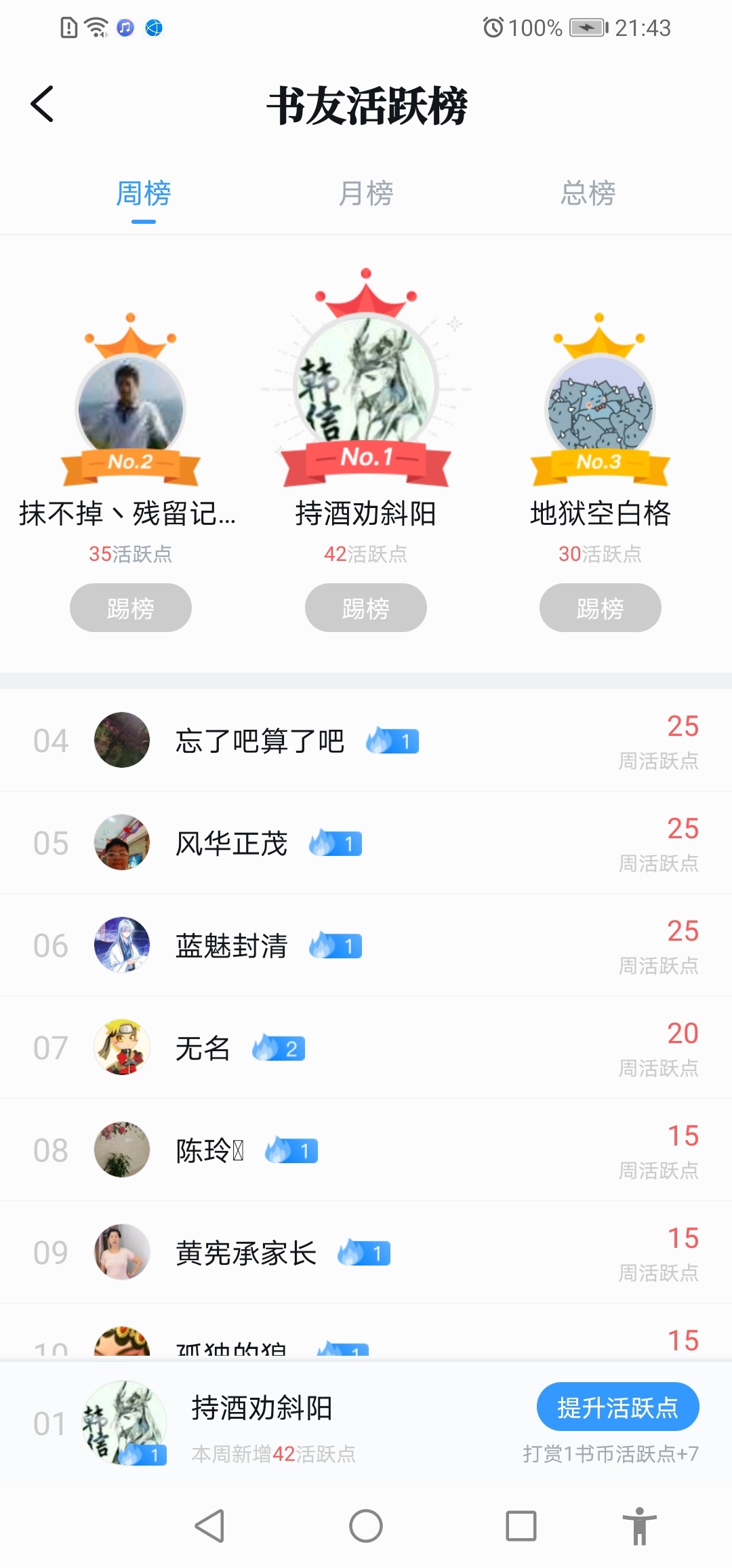This screenshot has width=732, height=1568.
Task: Tap 踢榜 under No.1 持酒劝斜阳
Action: click(x=366, y=608)
